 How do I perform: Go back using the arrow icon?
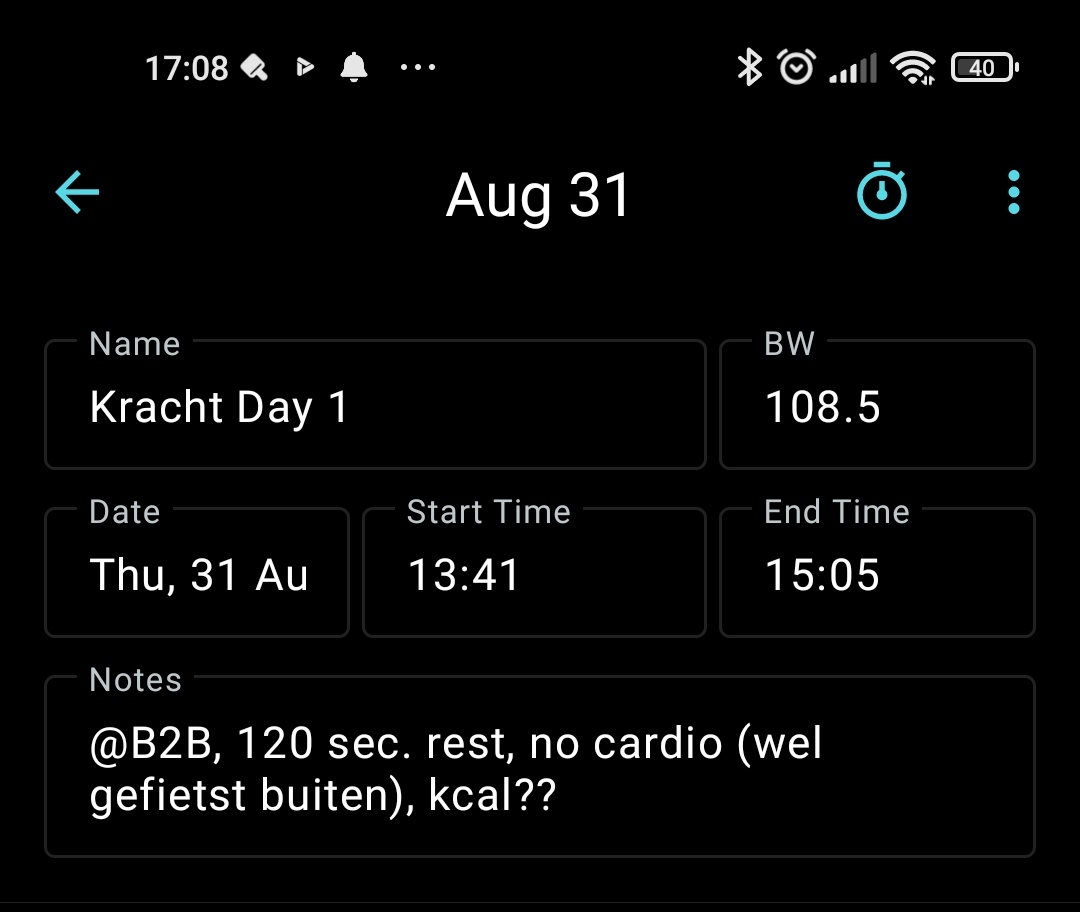click(x=77, y=192)
